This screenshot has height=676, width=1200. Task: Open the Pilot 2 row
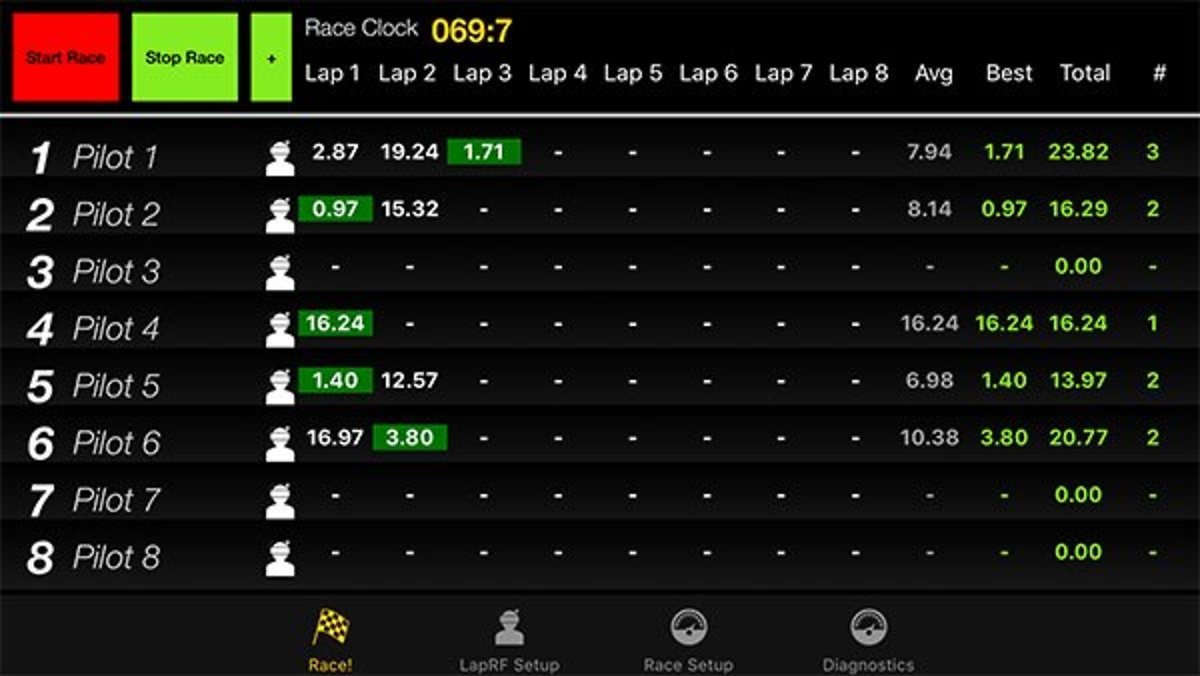coord(115,214)
